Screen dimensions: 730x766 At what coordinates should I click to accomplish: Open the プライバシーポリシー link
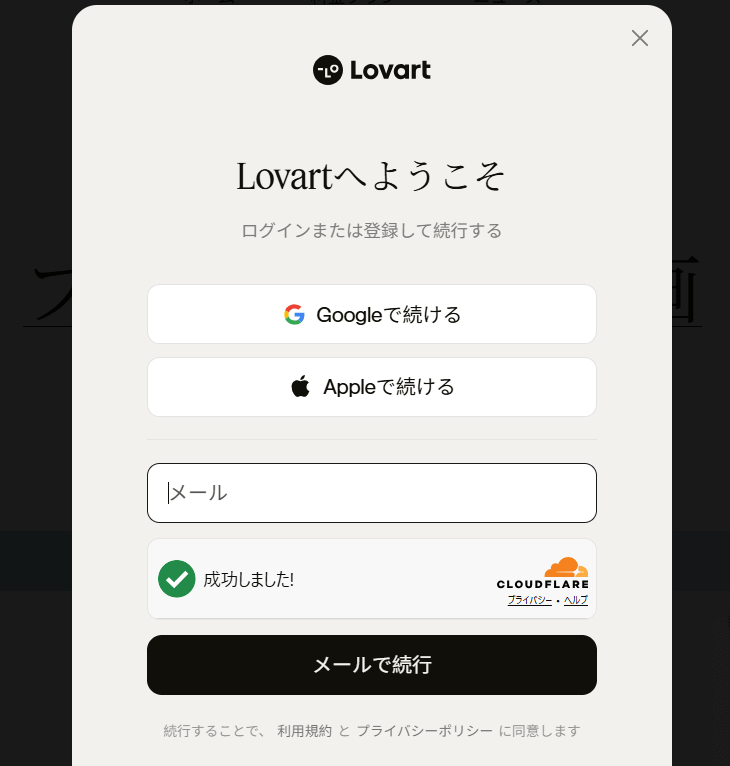424,731
